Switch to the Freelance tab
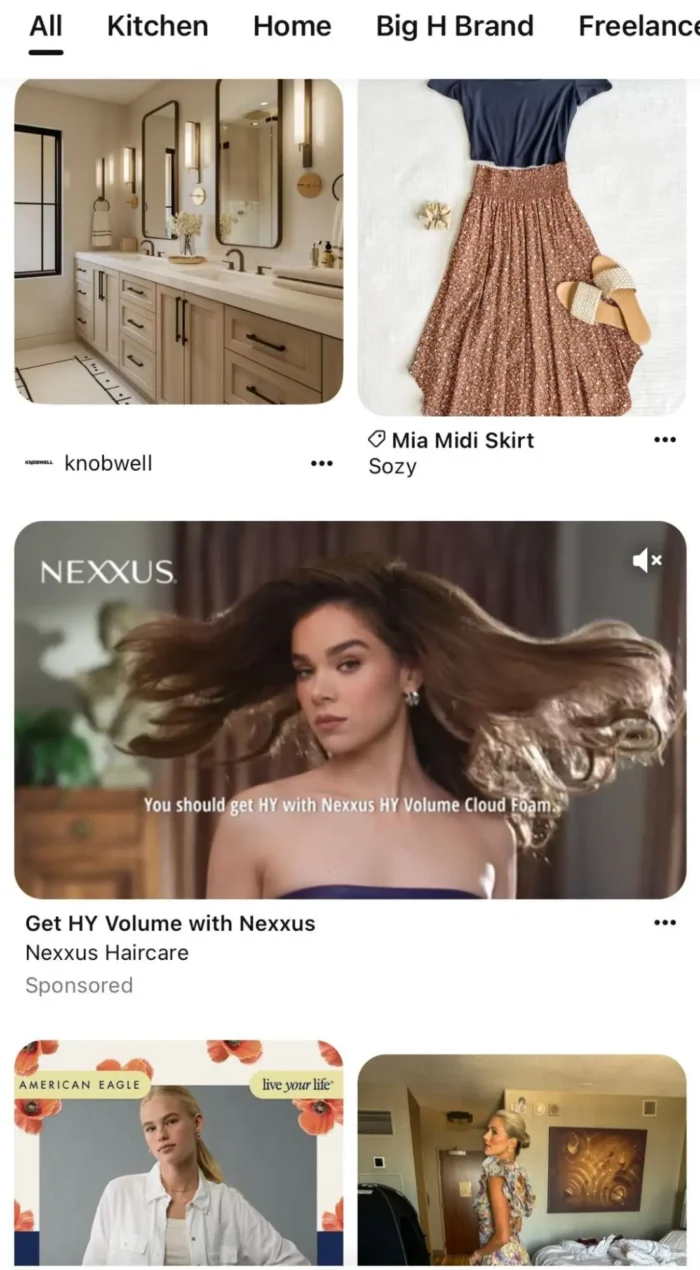Viewport: 700px width, 1270px height. coord(638,26)
